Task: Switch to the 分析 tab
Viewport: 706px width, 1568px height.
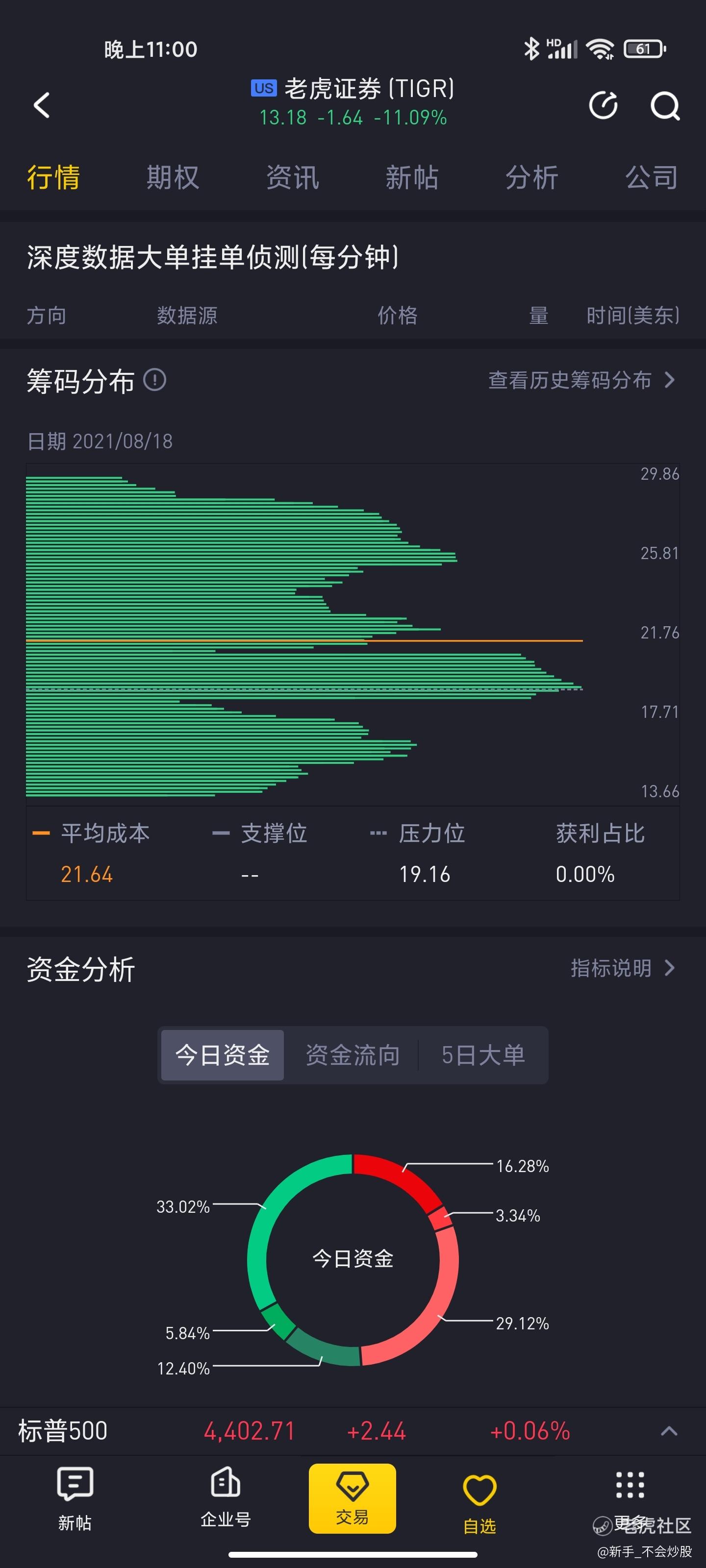Action: click(x=532, y=178)
